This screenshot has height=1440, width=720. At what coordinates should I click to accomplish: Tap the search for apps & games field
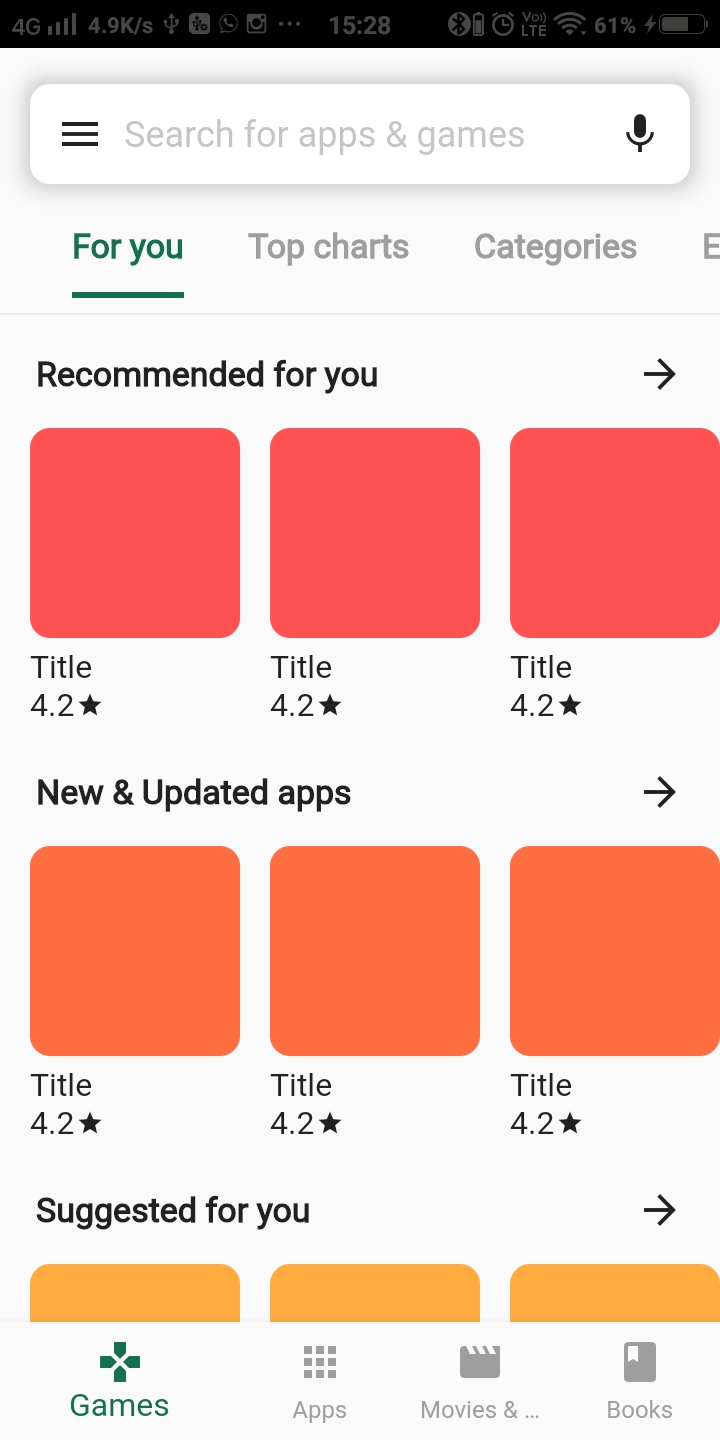pos(325,133)
